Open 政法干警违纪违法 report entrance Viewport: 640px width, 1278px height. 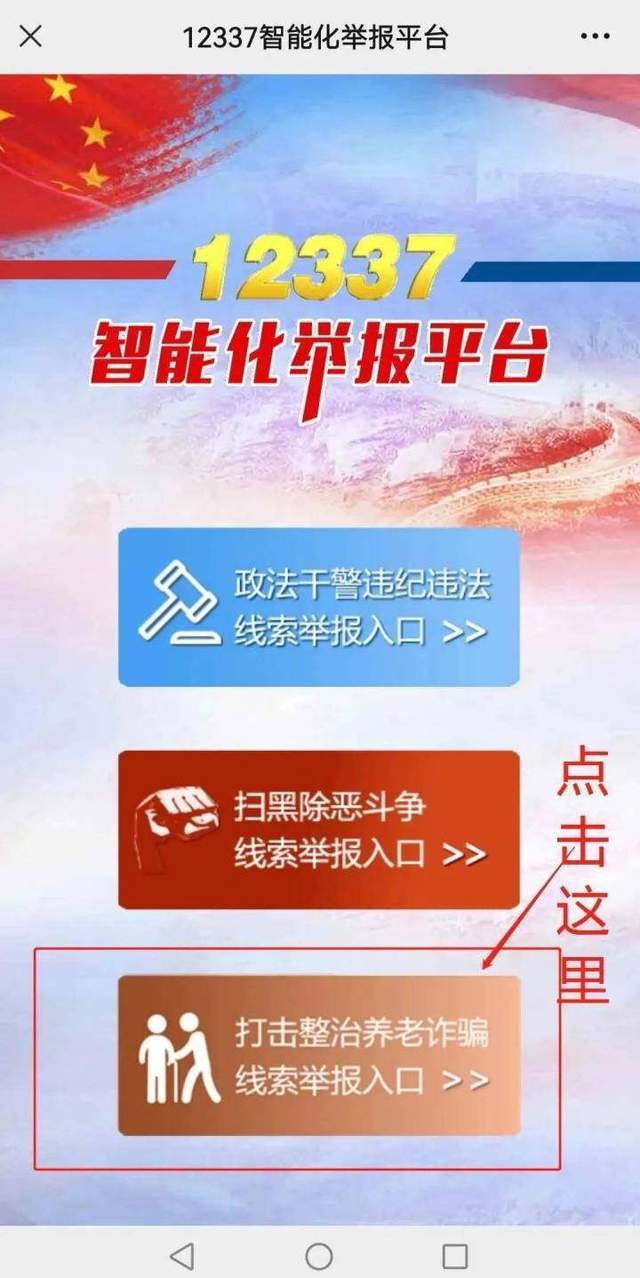319,607
